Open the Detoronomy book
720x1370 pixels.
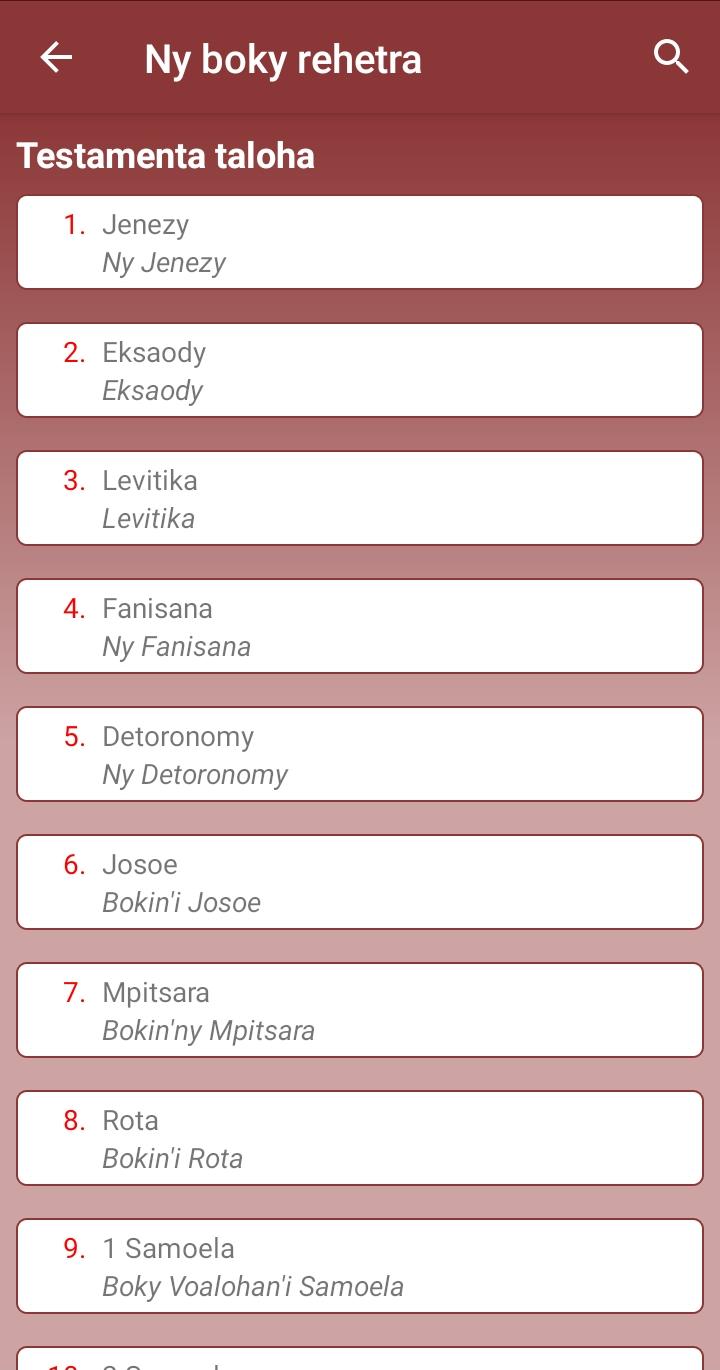360,755
